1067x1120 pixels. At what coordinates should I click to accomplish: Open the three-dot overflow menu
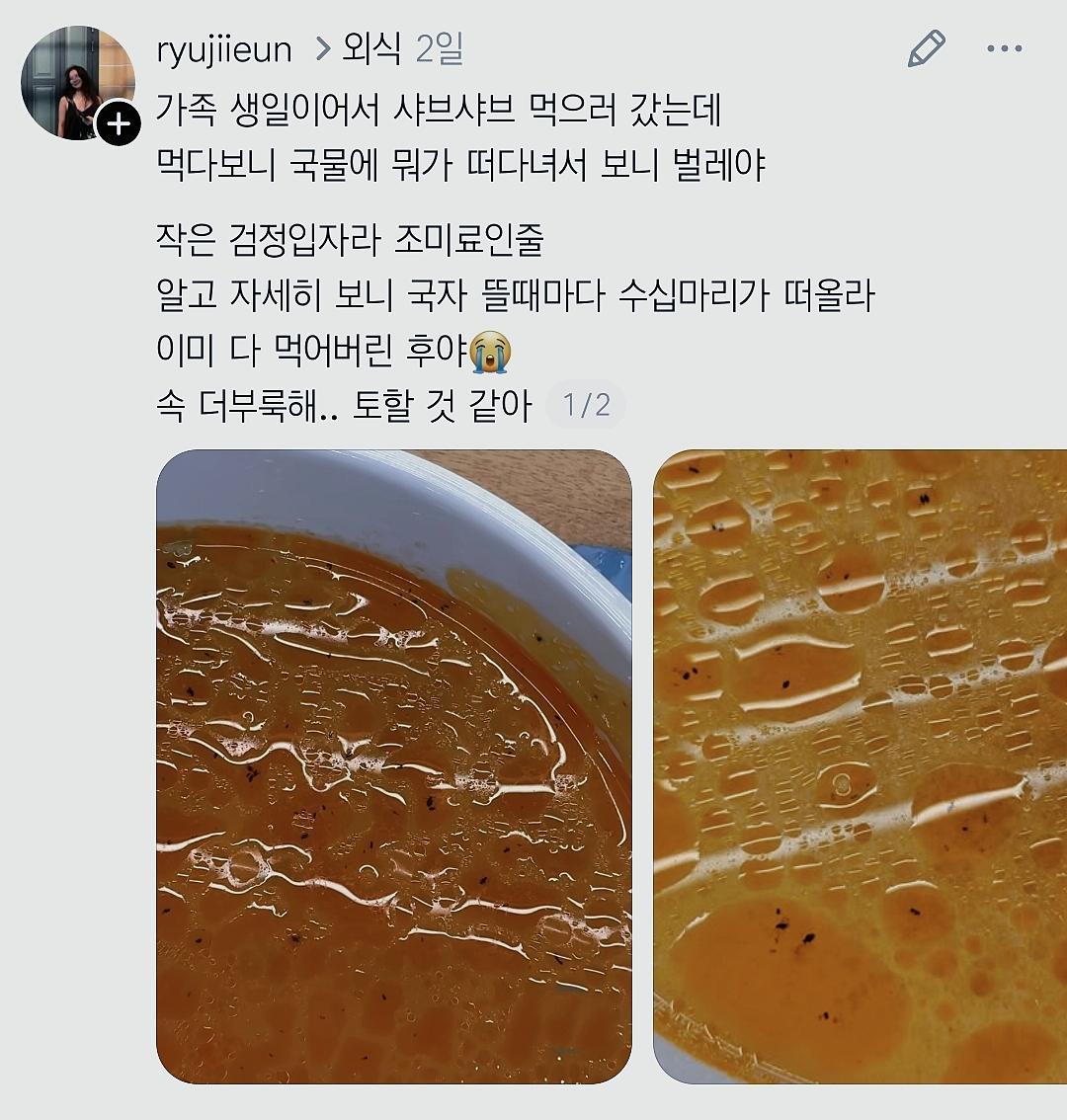[x=1004, y=48]
